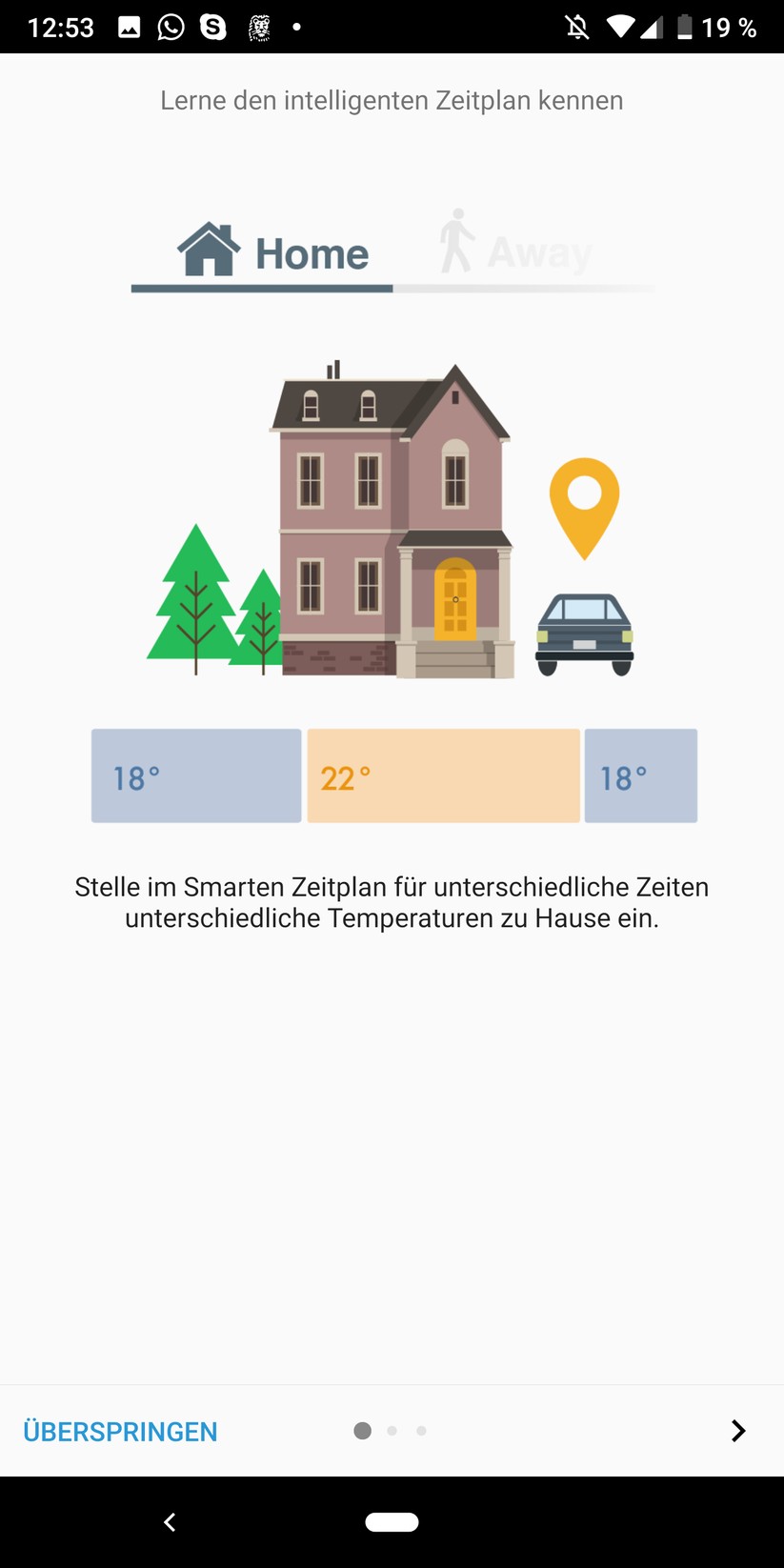Tap ÜBERSPRINGEN to skip the intro
This screenshot has height=1568, width=784.
point(120,1431)
